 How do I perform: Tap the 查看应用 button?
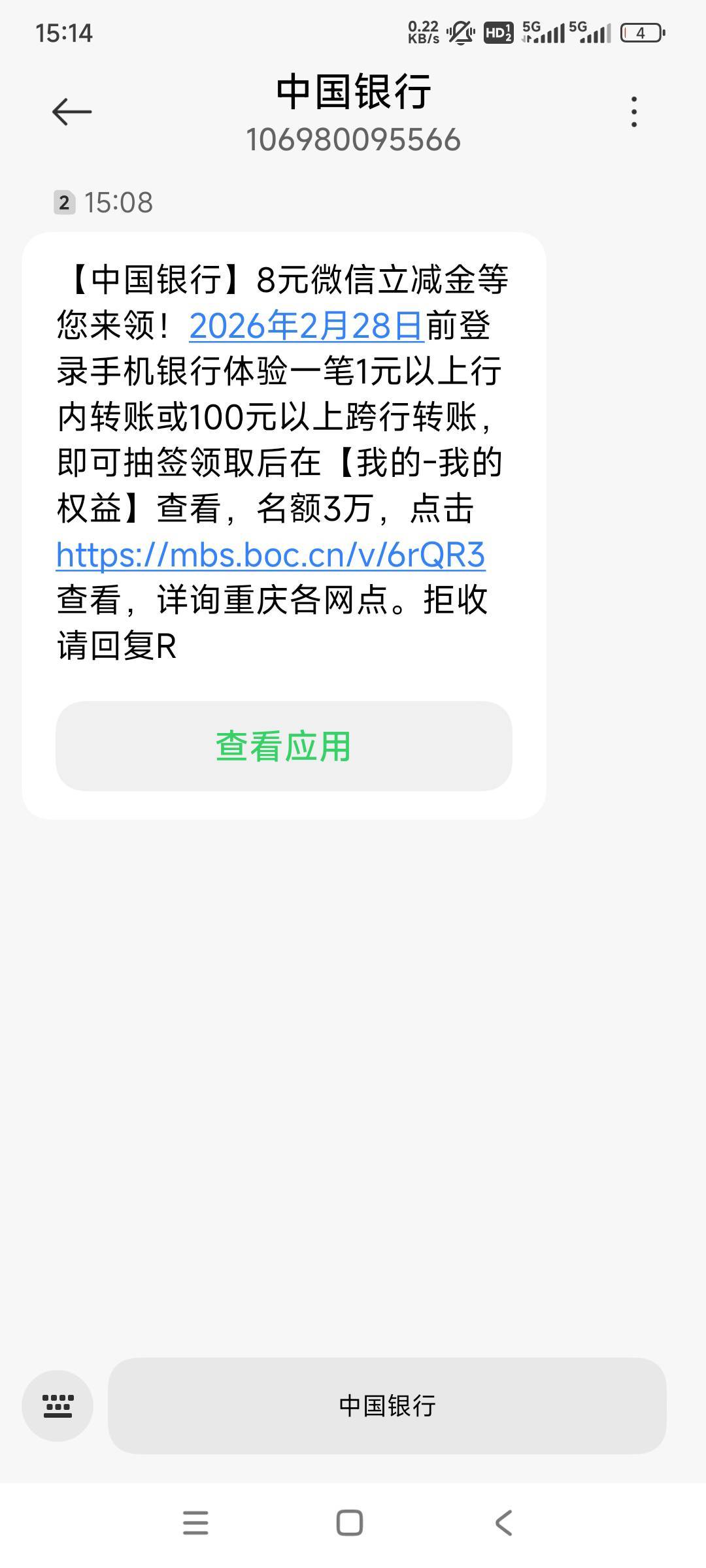[284, 746]
